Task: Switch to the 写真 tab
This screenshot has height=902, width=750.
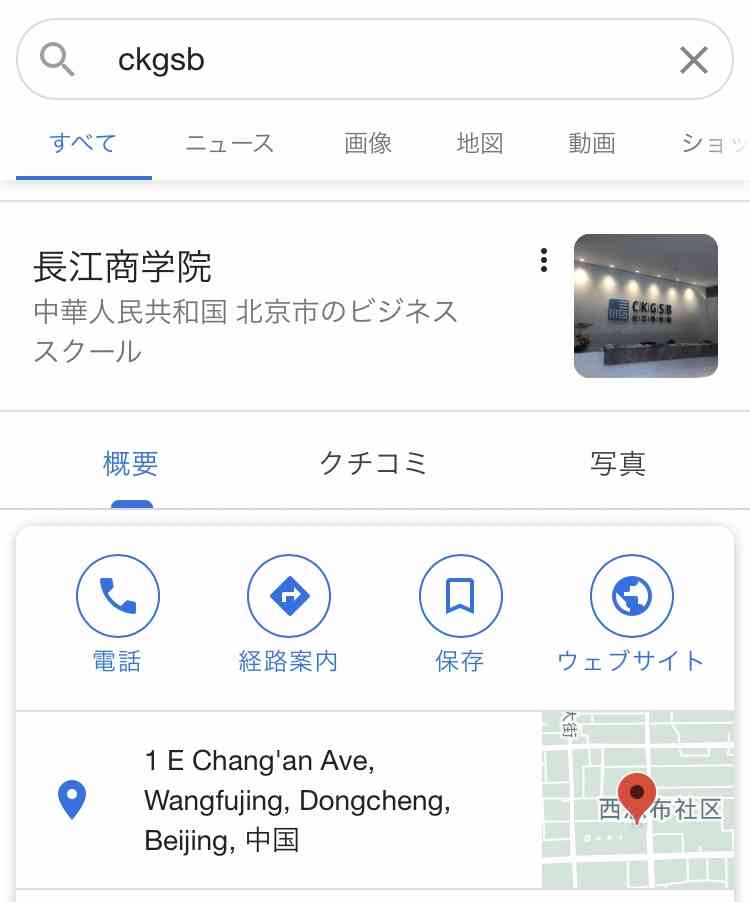Action: (617, 463)
